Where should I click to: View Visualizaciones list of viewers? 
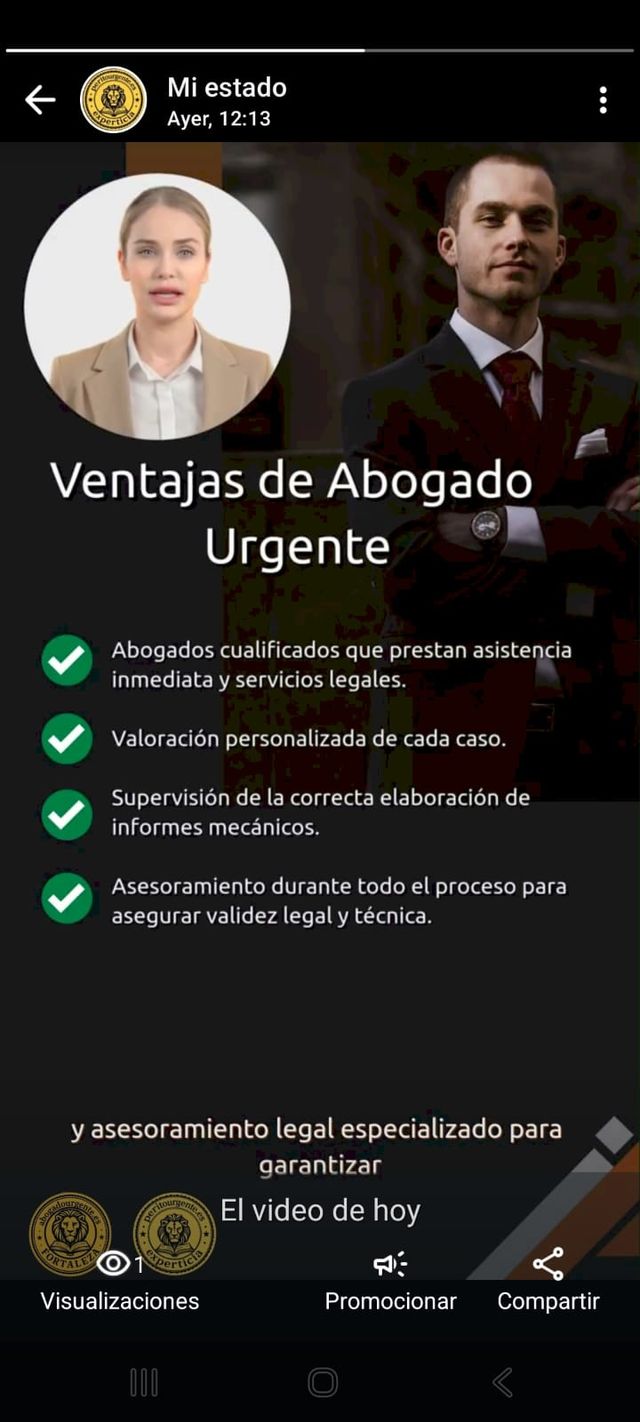point(119,1283)
